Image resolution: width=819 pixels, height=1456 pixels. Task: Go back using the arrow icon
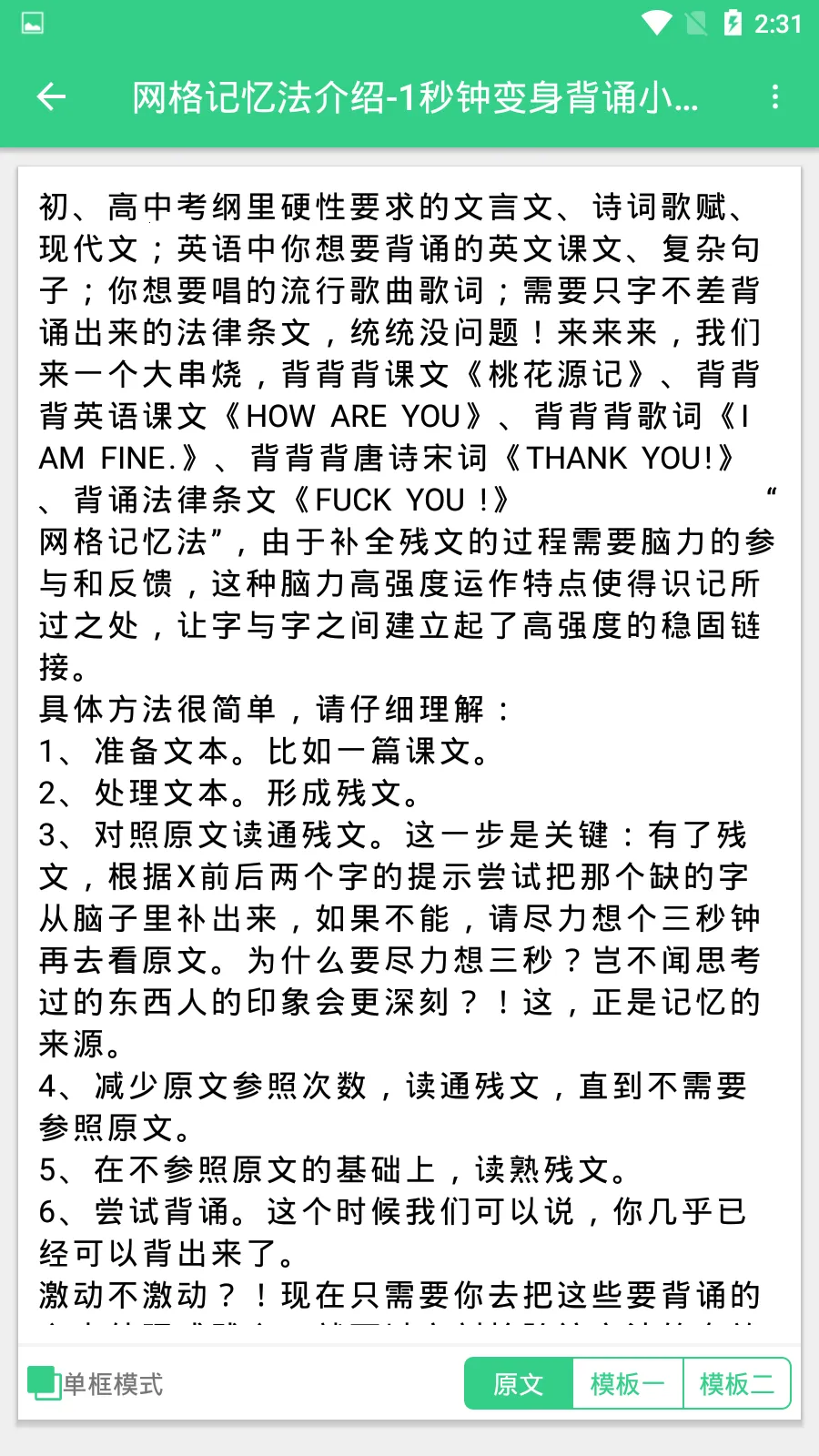coord(52,96)
